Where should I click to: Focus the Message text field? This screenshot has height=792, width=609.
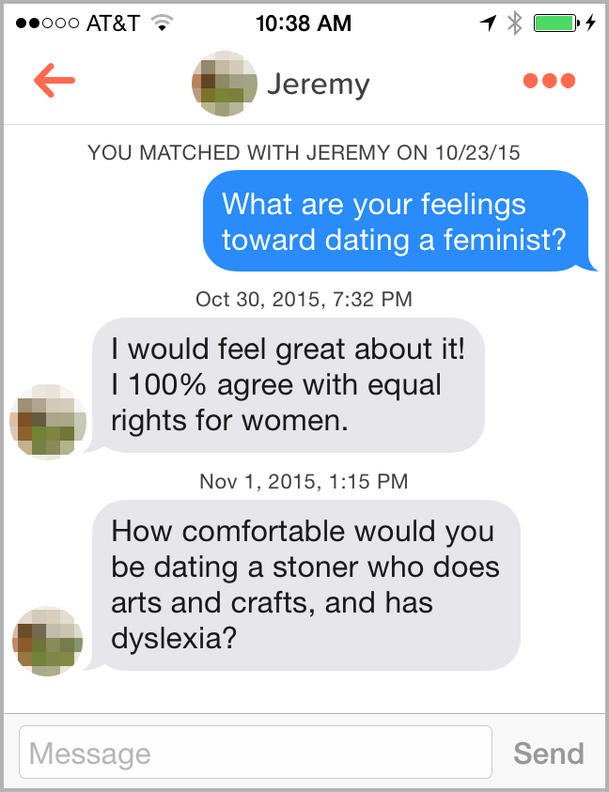pyautogui.click(x=255, y=752)
